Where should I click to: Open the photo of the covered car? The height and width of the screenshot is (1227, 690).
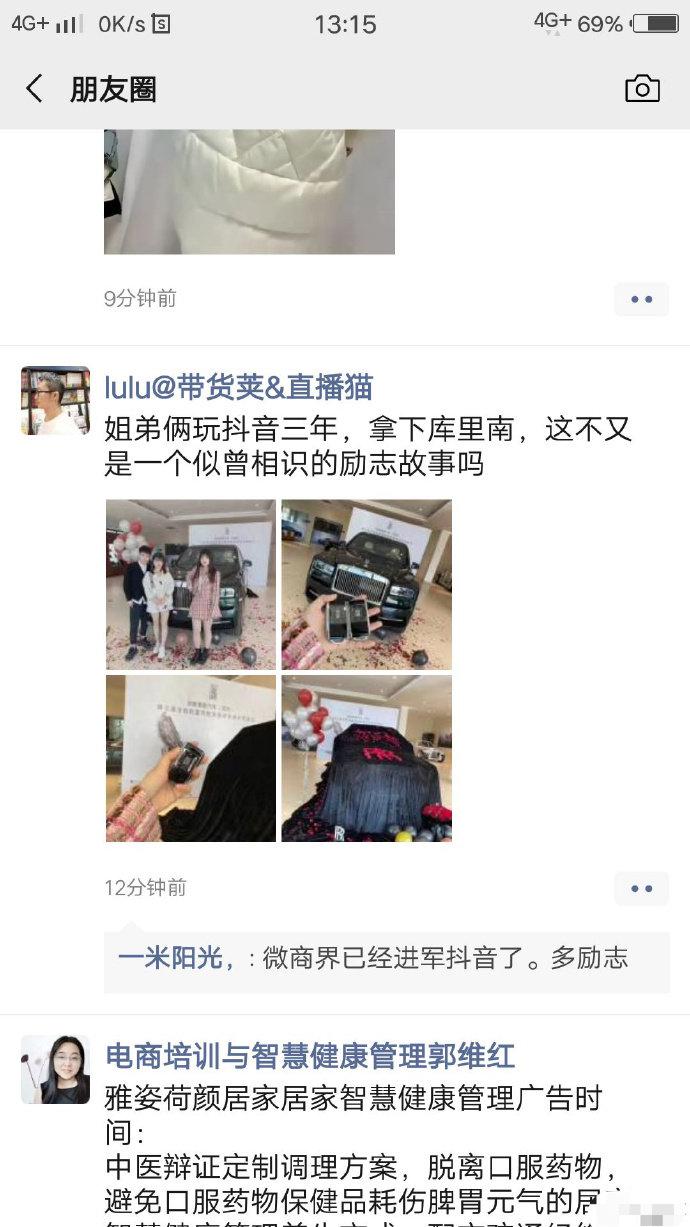(x=366, y=758)
